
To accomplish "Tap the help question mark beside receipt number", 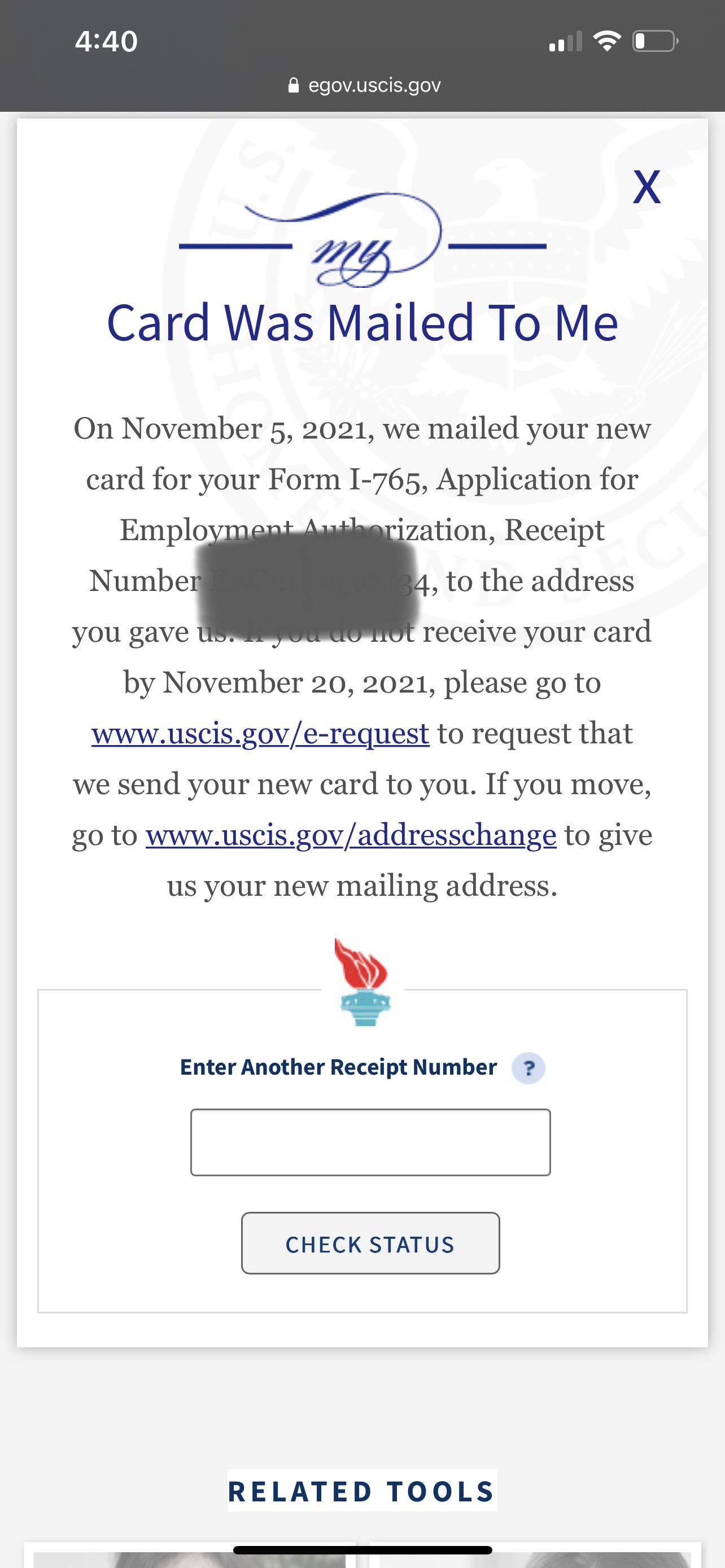I will coord(529,1068).
